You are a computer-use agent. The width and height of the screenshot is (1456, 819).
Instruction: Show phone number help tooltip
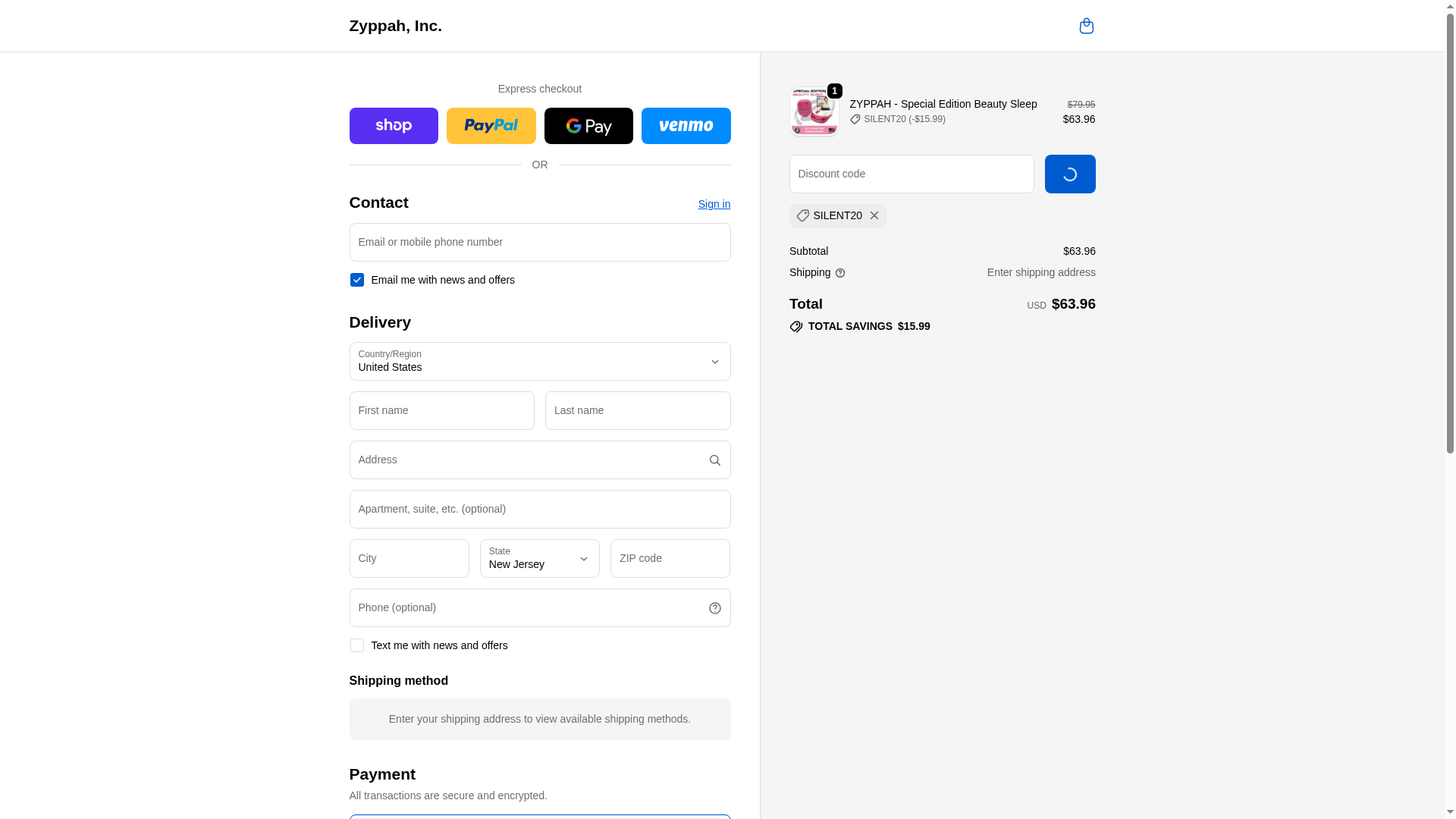click(714, 608)
